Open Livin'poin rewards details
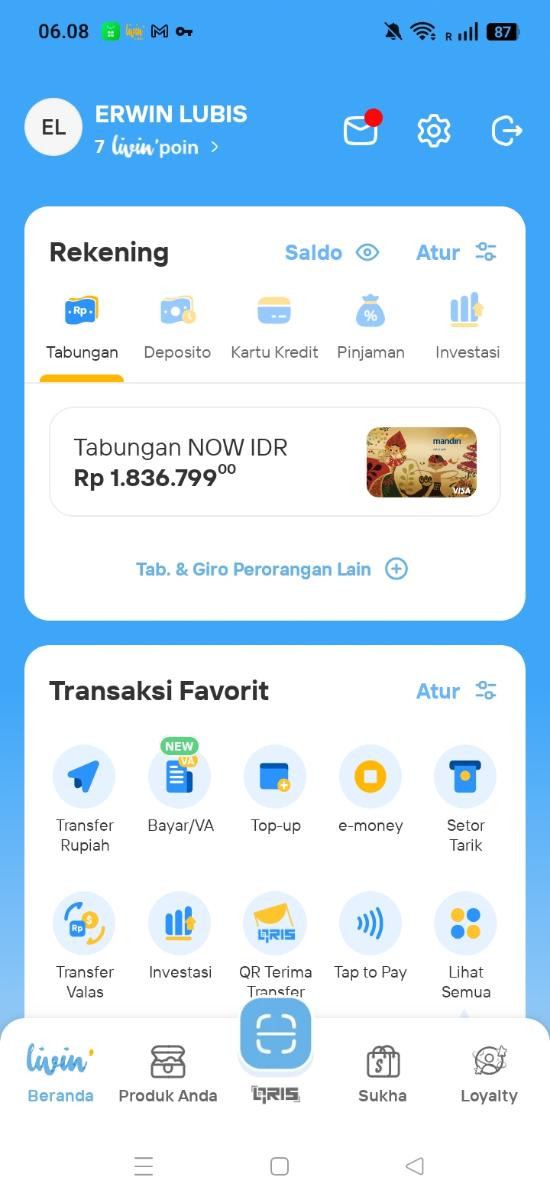Image resolution: width=550 pixels, height=1200 pixels. click(157, 147)
